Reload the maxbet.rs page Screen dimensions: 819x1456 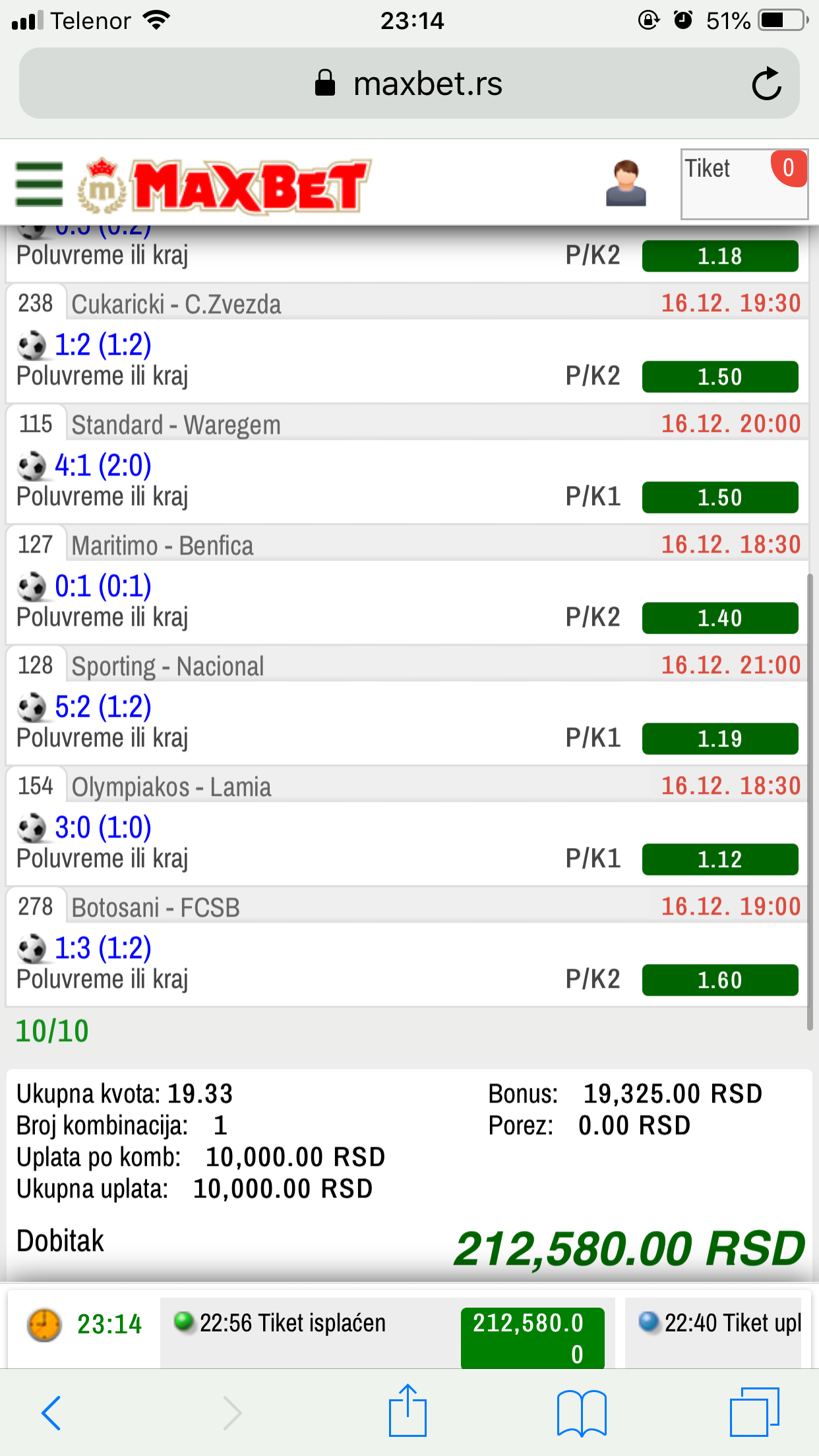click(x=766, y=84)
